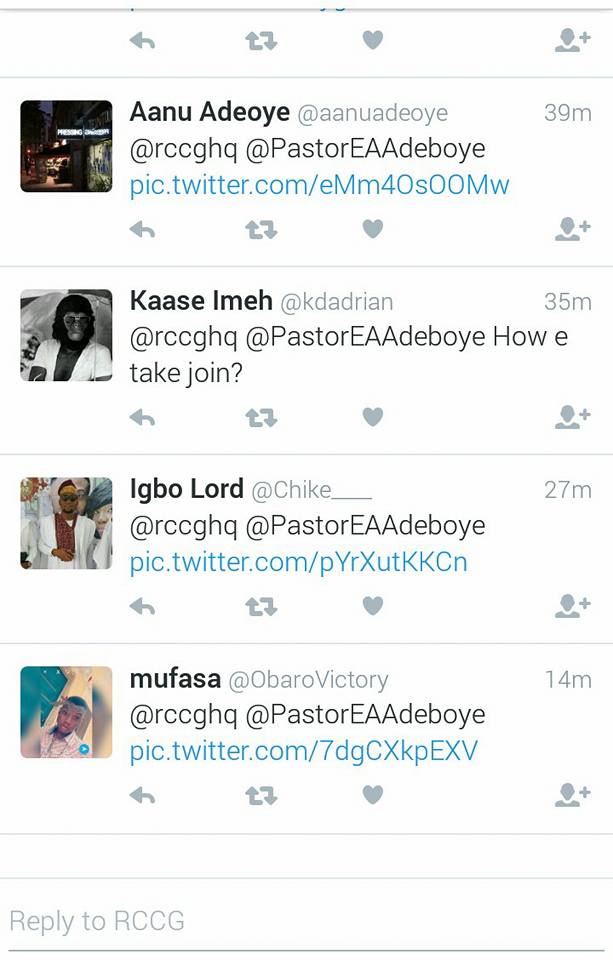Reply to Kaase Imeh's tweet
Image resolution: width=613 pixels, height=960 pixels.
[142, 418]
